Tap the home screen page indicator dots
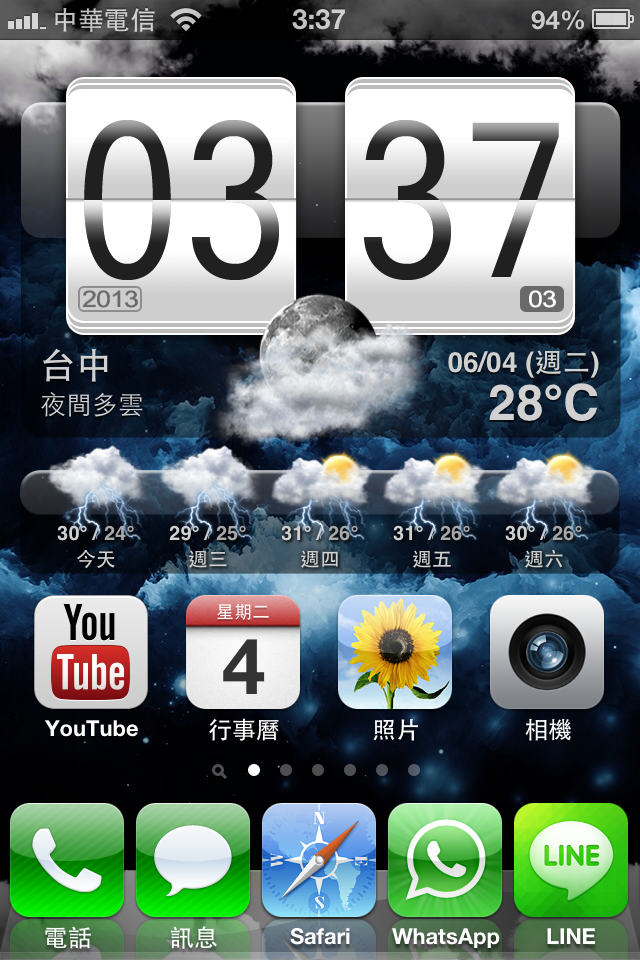Viewport: 640px width, 960px height. 318,770
